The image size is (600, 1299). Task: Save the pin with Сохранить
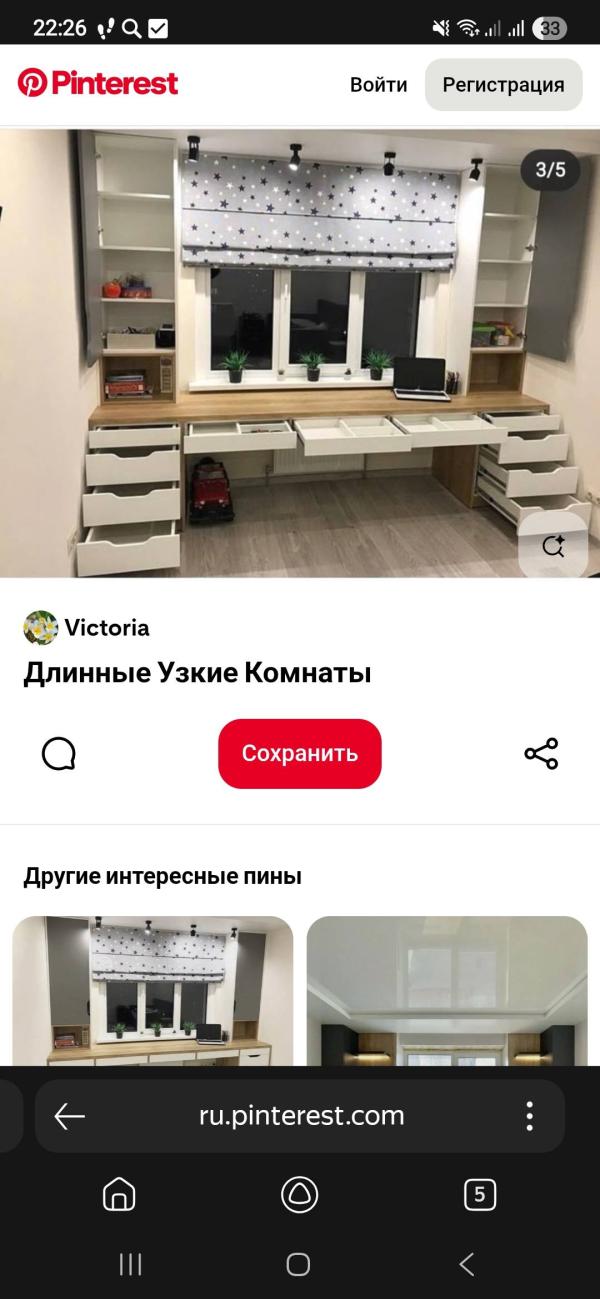tap(300, 753)
